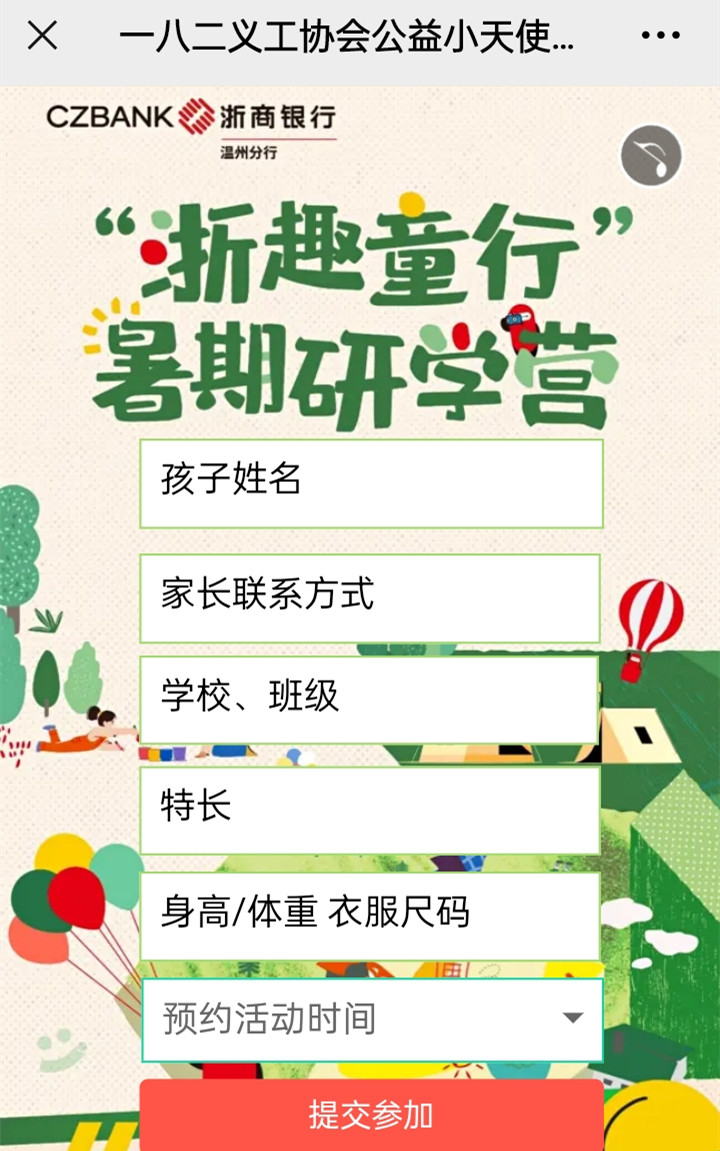Close the web page with the X
The image size is (720, 1151).
(x=42, y=37)
